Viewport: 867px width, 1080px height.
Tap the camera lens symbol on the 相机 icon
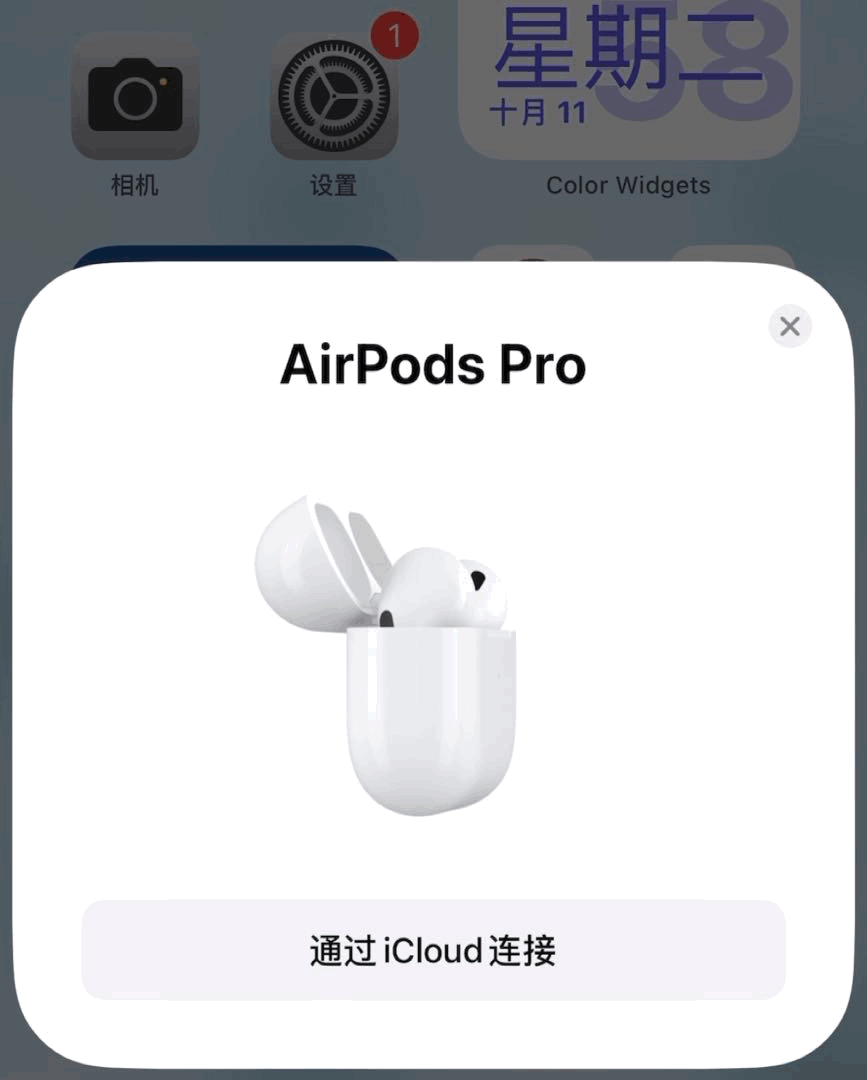coord(134,100)
